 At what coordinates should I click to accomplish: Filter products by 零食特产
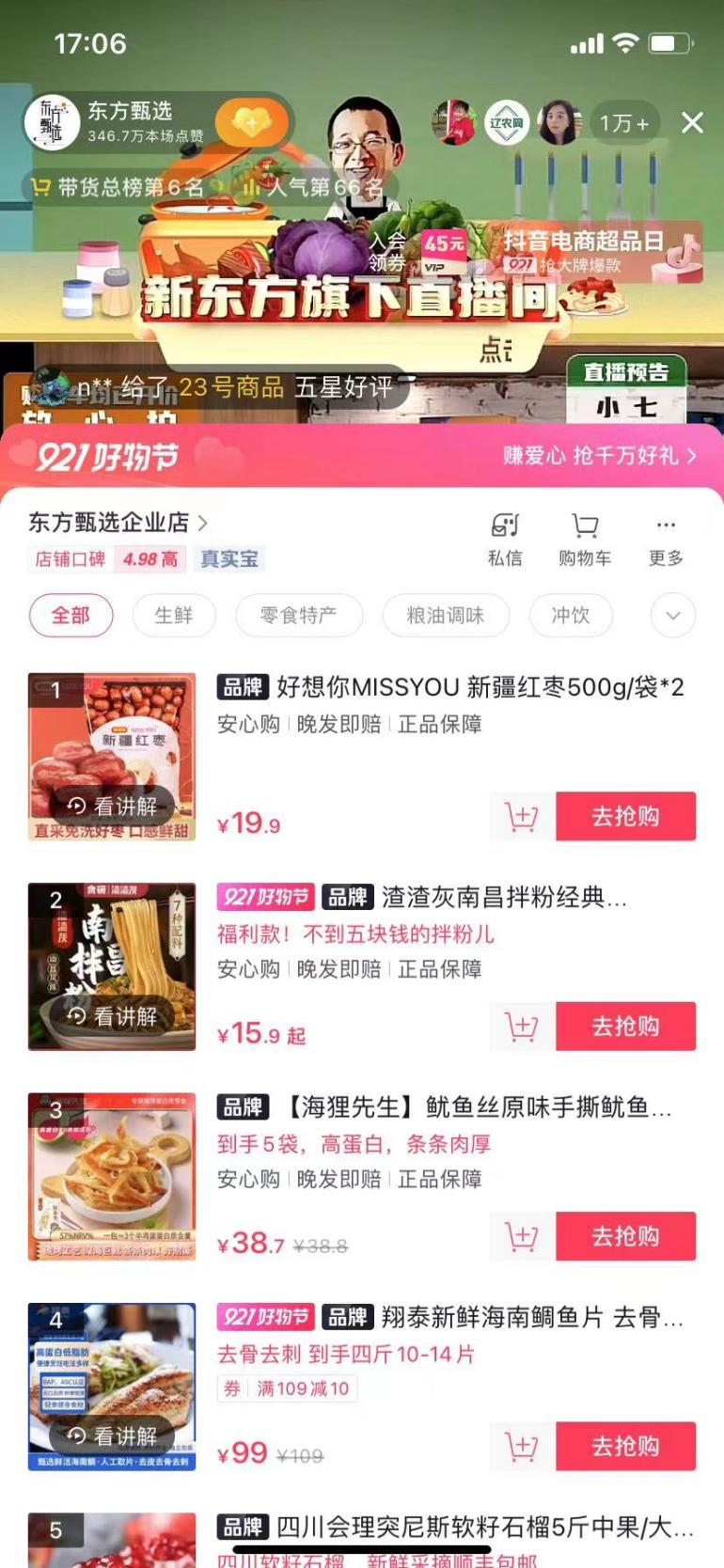pyautogui.click(x=298, y=616)
